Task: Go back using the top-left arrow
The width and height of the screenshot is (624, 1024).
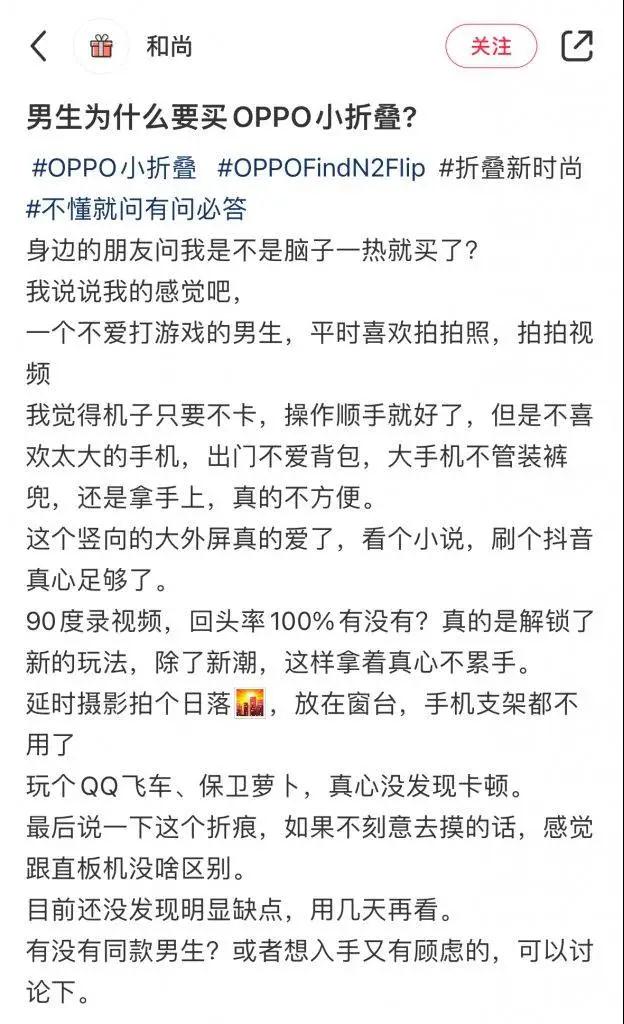Action: pos(39,46)
